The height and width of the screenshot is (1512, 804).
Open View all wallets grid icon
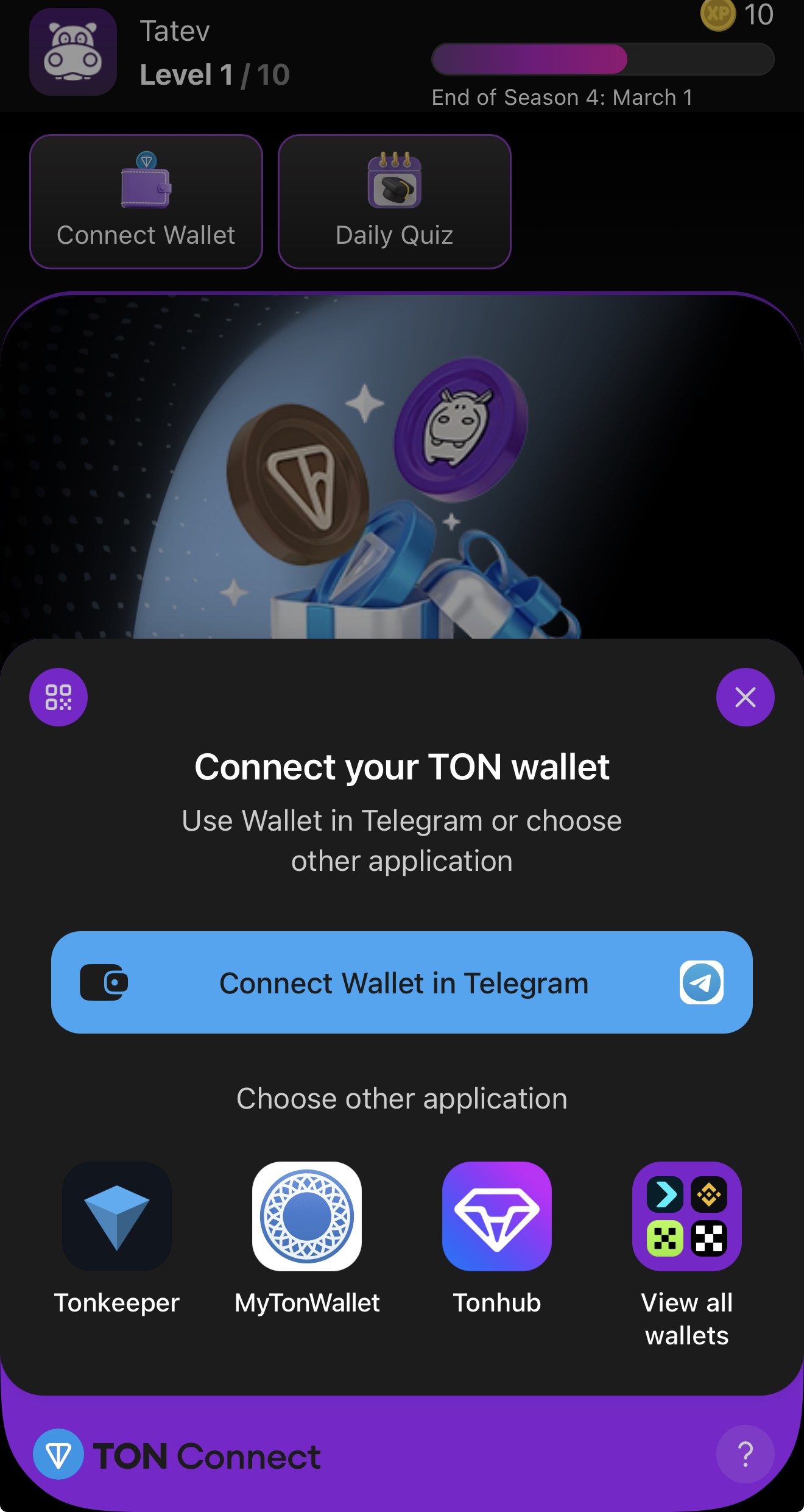pos(686,1216)
